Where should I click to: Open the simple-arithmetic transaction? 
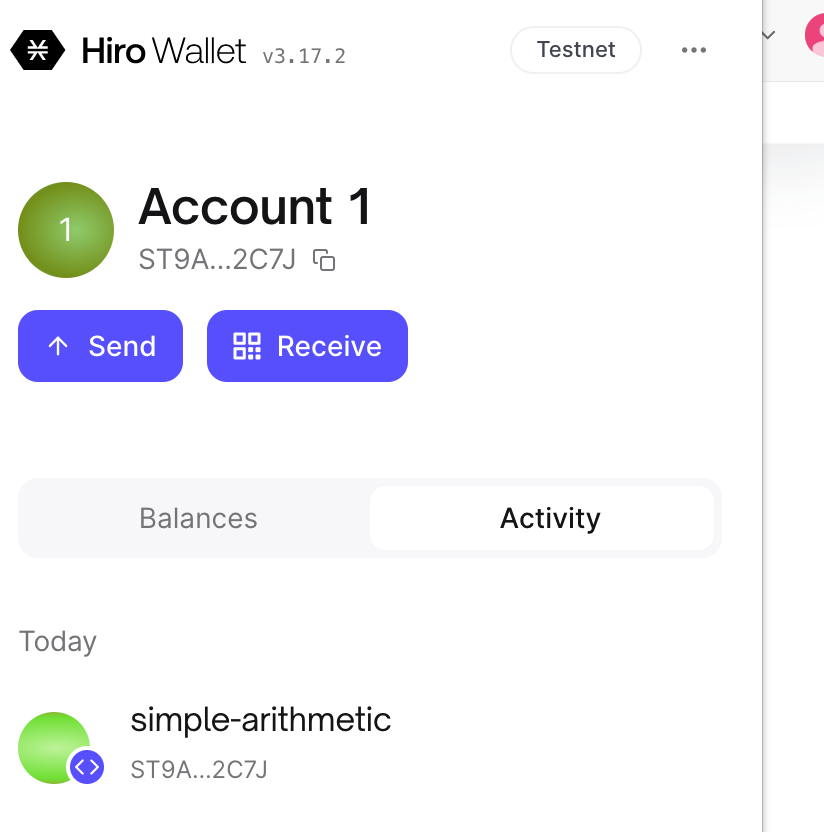pyautogui.click(x=260, y=742)
